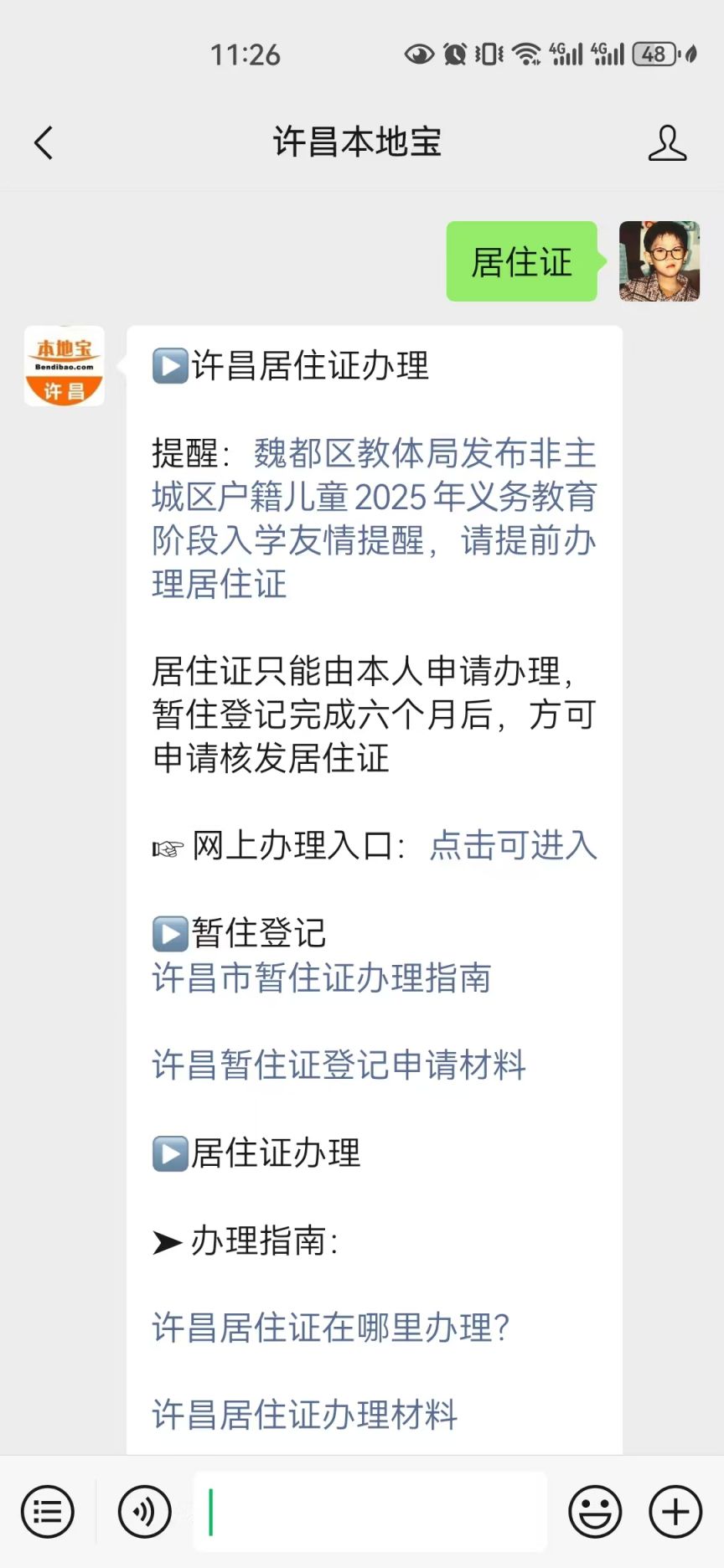Open the 魏都区教体局 入学友情提醒 link

click(374, 518)
